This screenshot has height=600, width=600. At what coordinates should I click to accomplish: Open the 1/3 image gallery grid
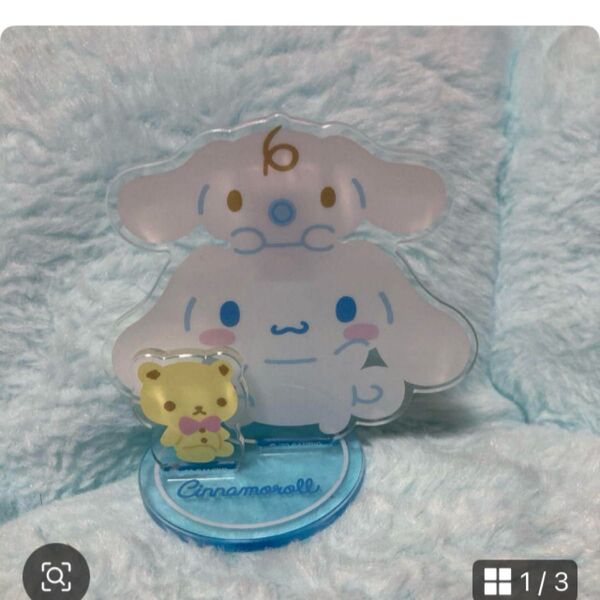click(525, 579)
